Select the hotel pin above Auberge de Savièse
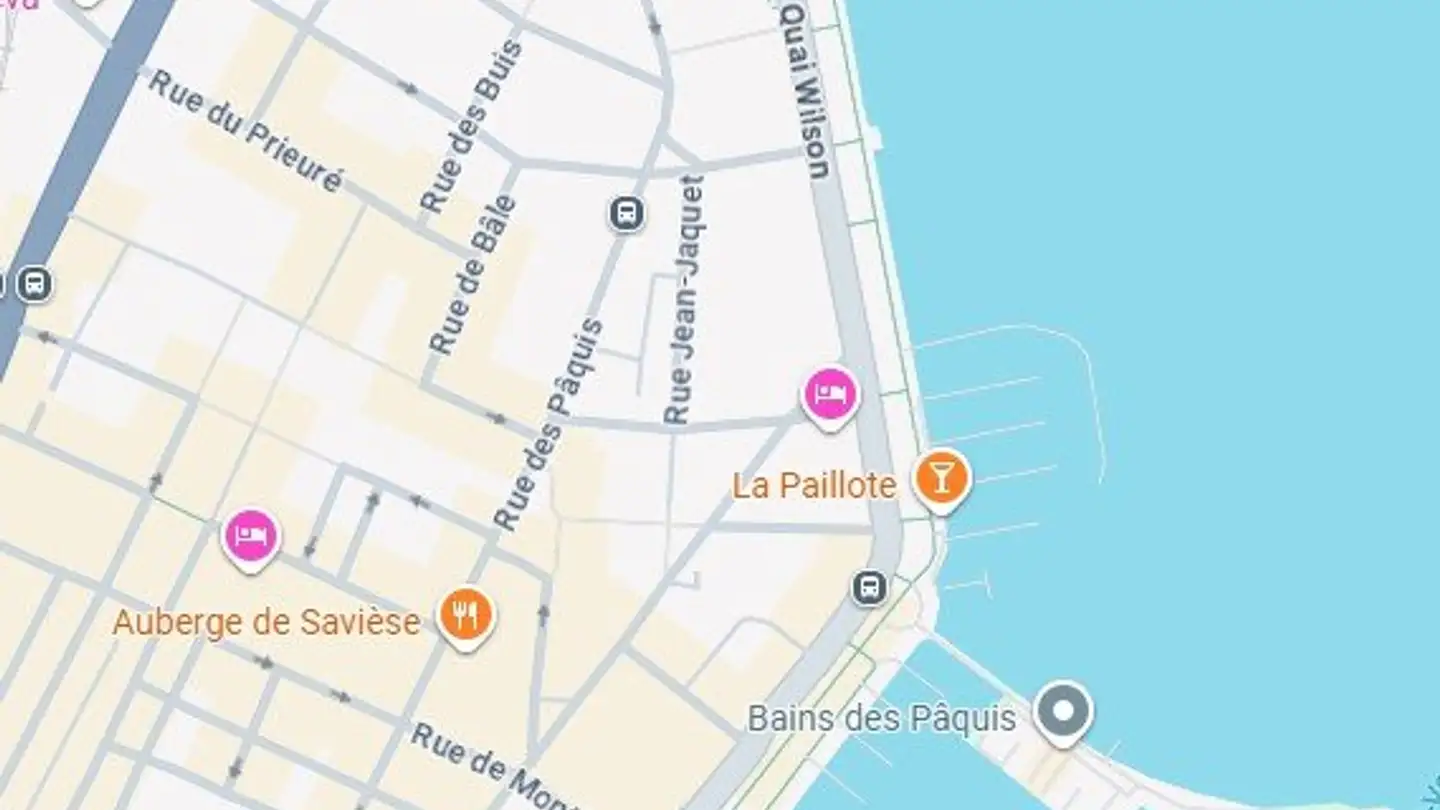The height and width of the screenshot is (810, 1440). point(251,537)
